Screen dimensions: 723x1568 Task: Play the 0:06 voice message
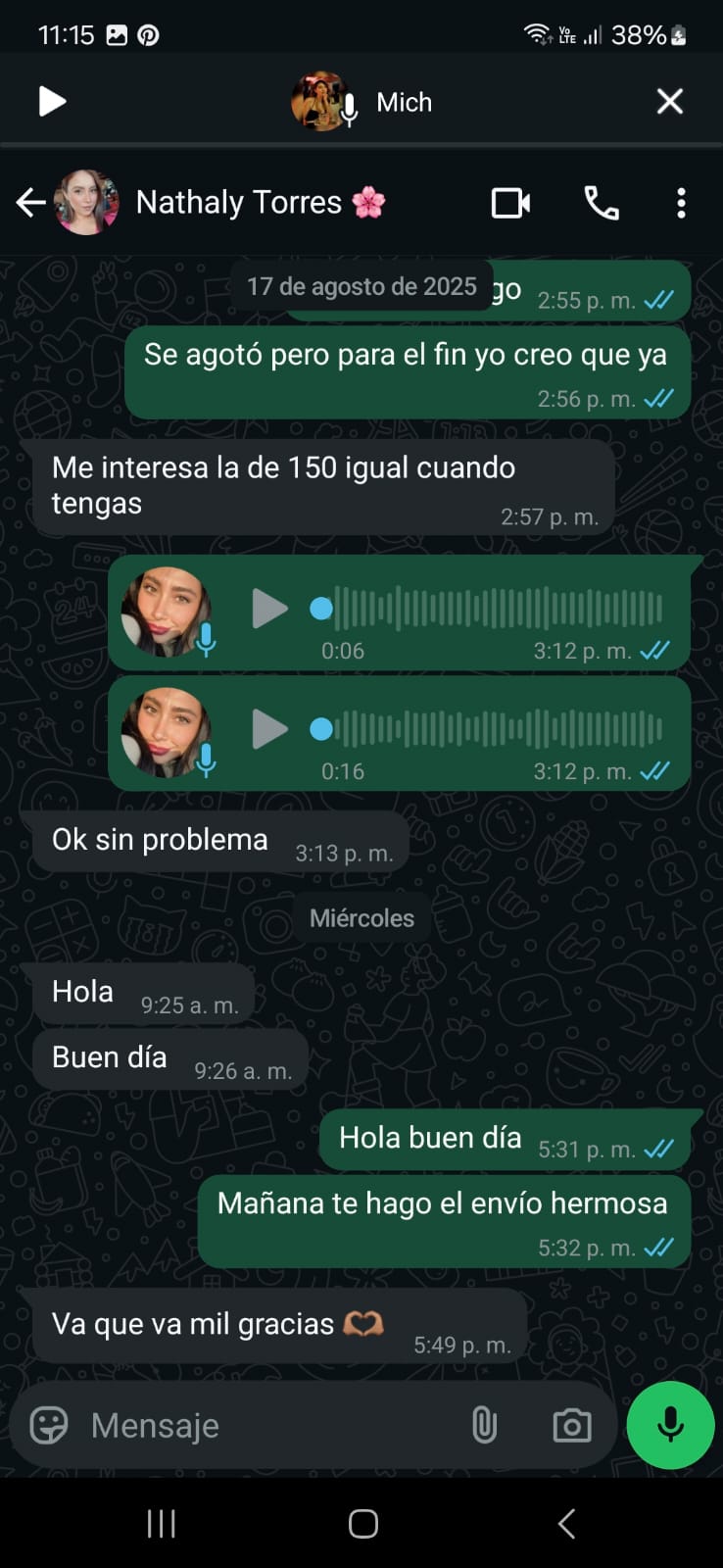269,609
